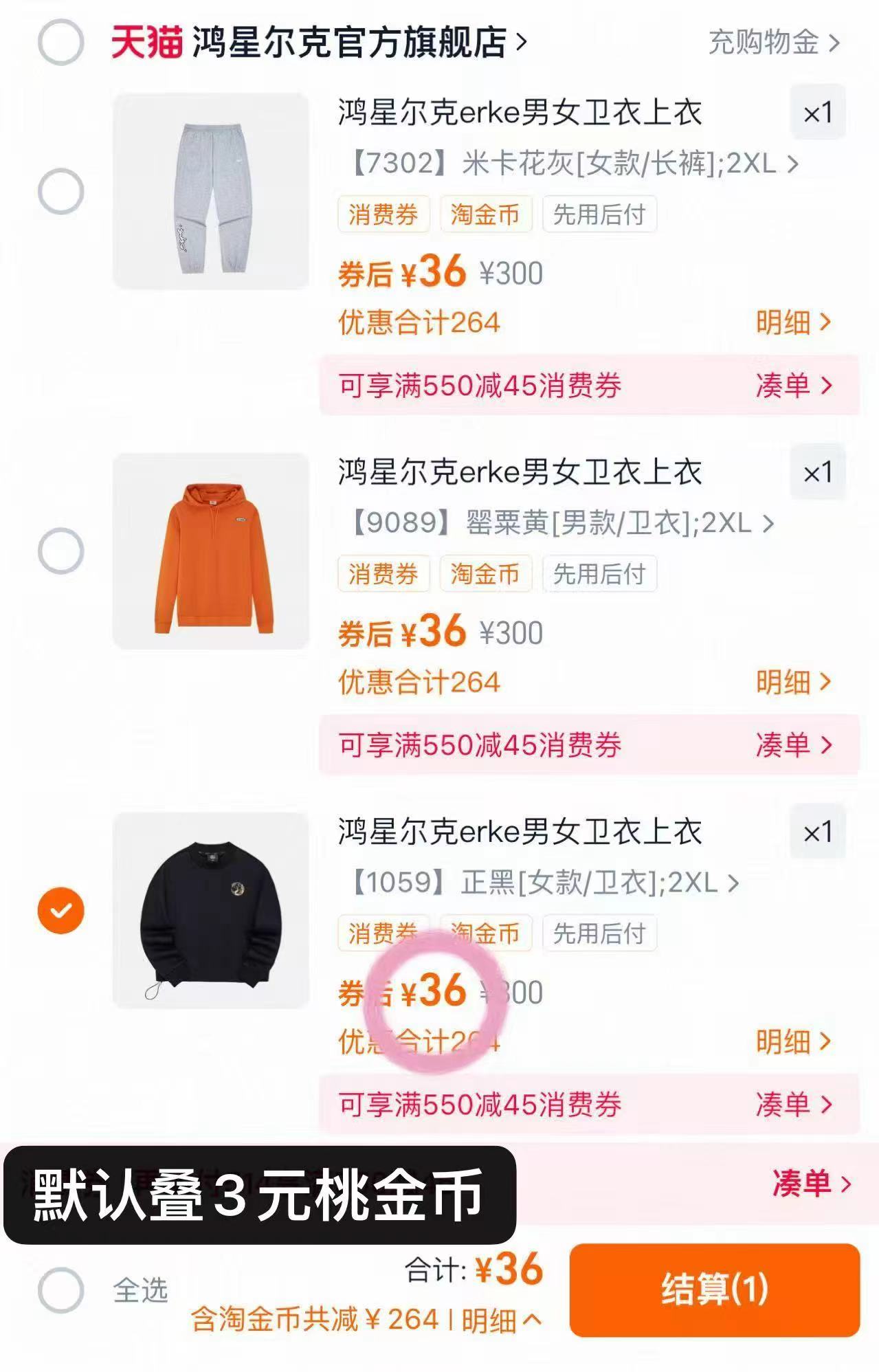Tap 凑单 under the orange hoodie item

[x=793, y=744]
